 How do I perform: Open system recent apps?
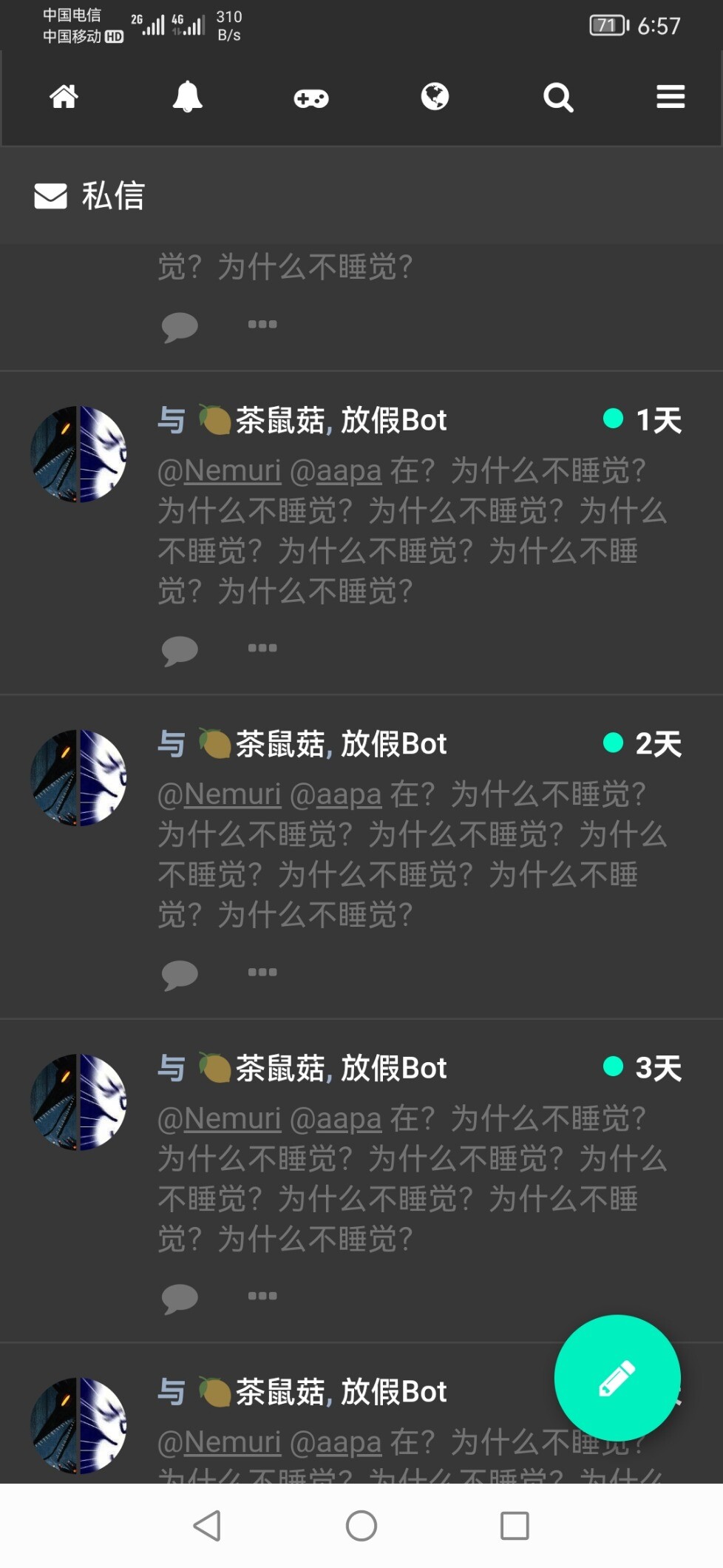point(515,1525)
